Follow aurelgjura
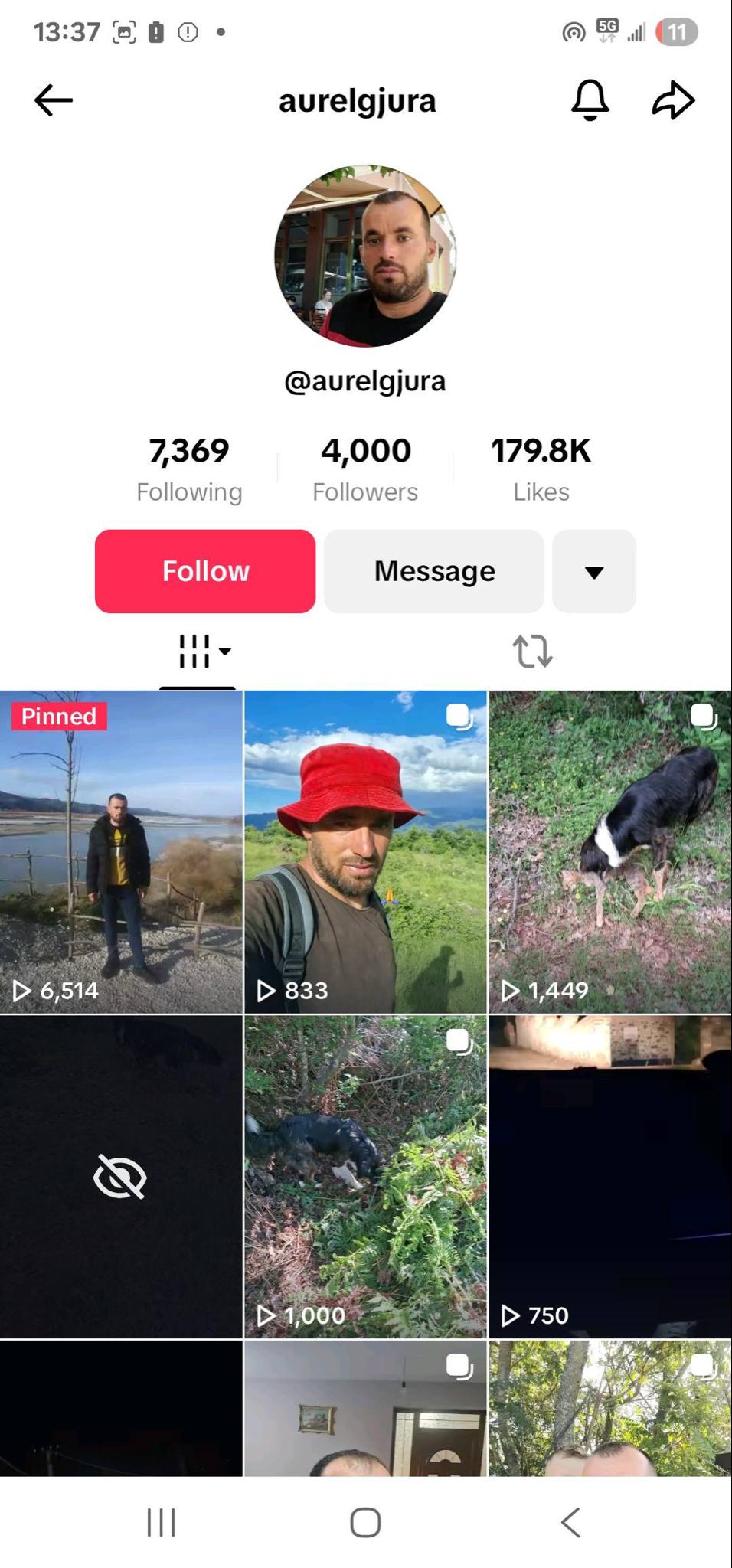 [205, 571]
